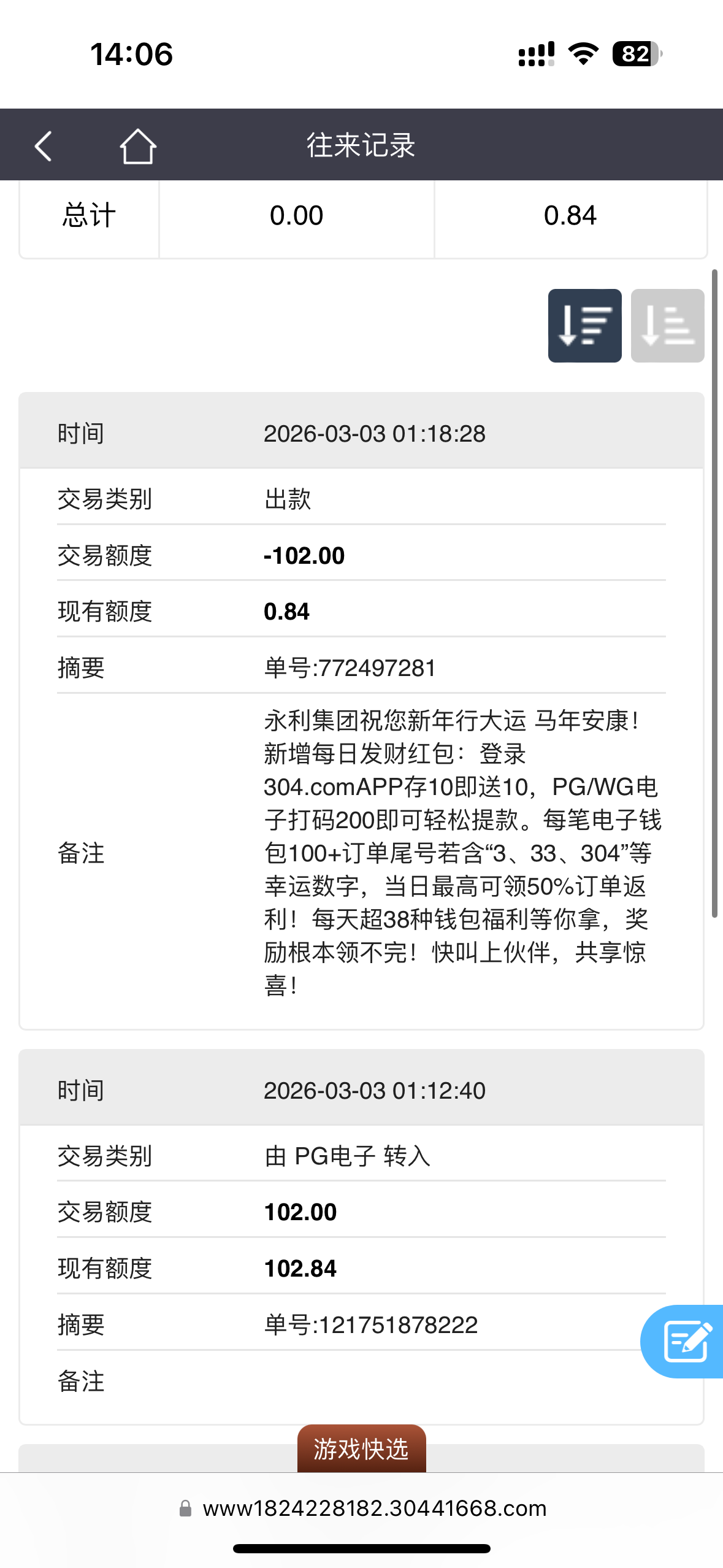Select the 总计 totals row
The height and width of the screenshot is (1568, 723).
pos(88,215)
